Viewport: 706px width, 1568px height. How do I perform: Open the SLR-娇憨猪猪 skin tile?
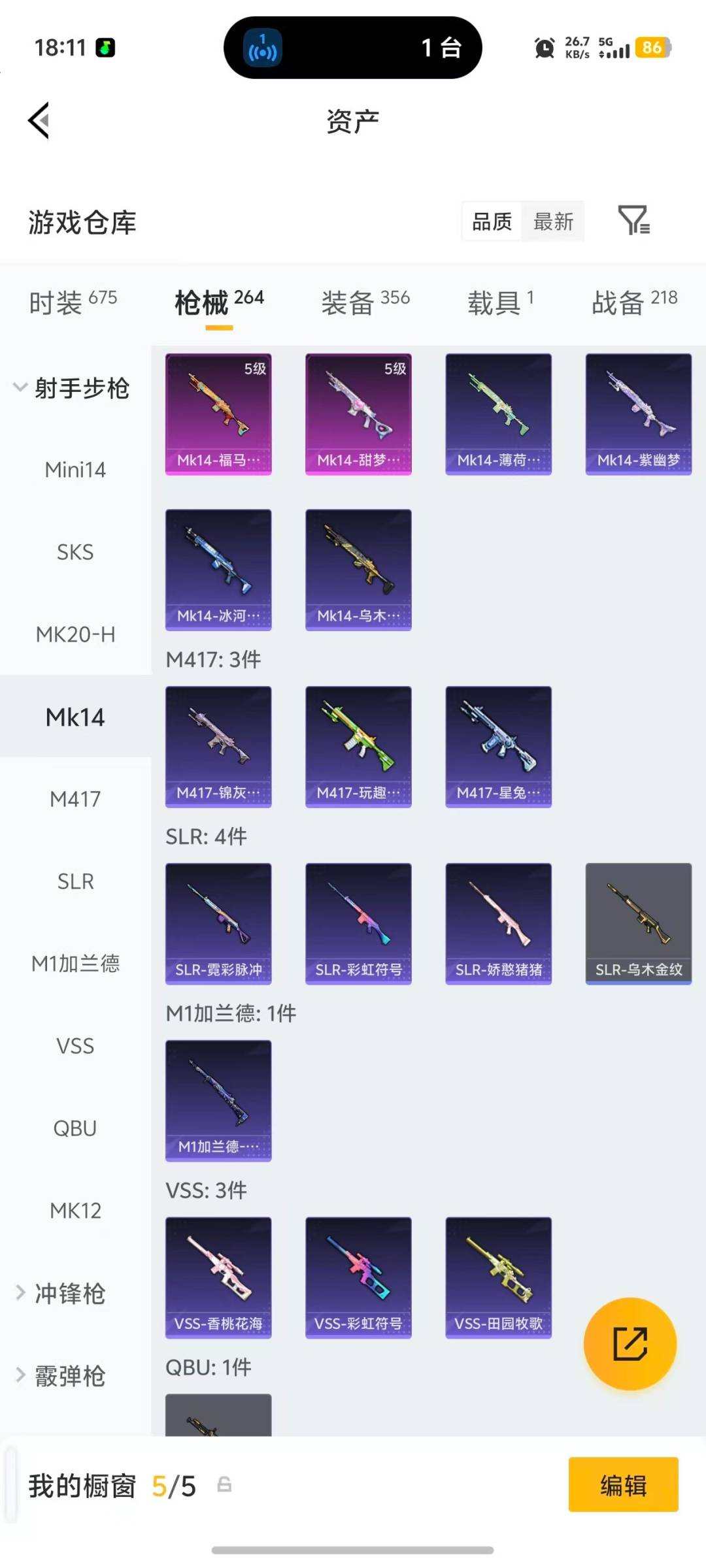click(498, 923)
